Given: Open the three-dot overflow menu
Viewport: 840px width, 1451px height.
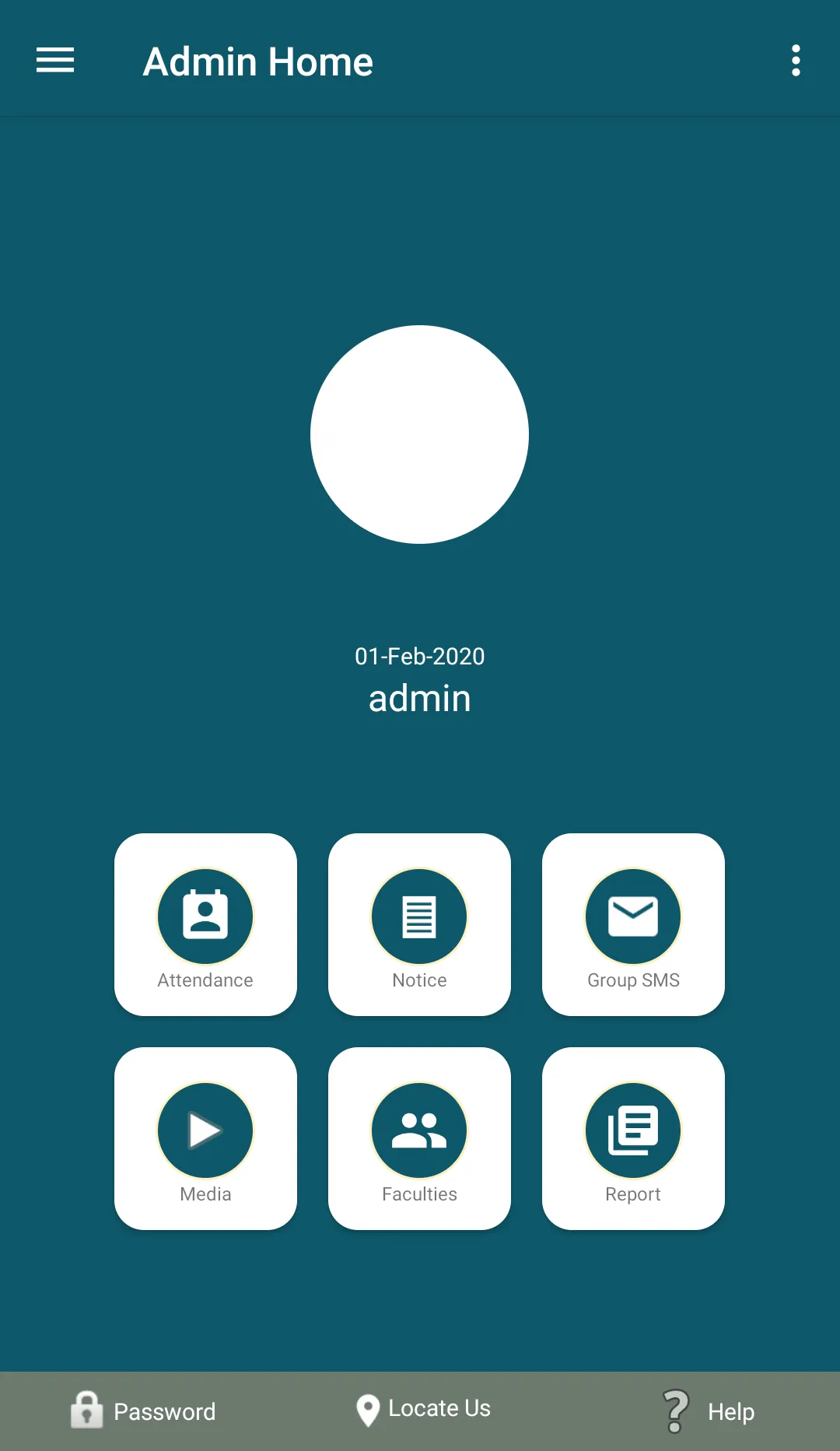Looking at the screenshot, I should tap(795, 61).
